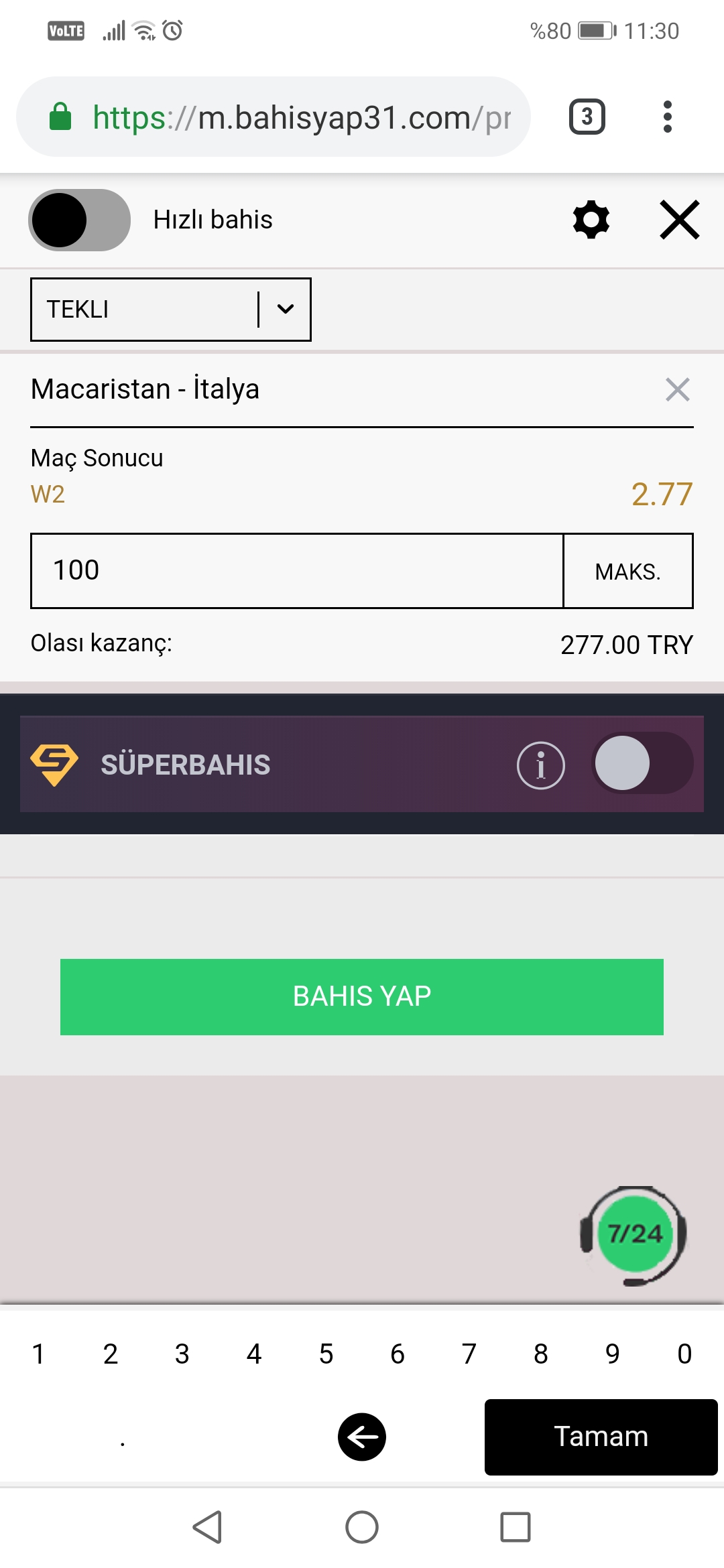
Task: Open the browser tab switcher showing 3
Action: pos(587,117)
